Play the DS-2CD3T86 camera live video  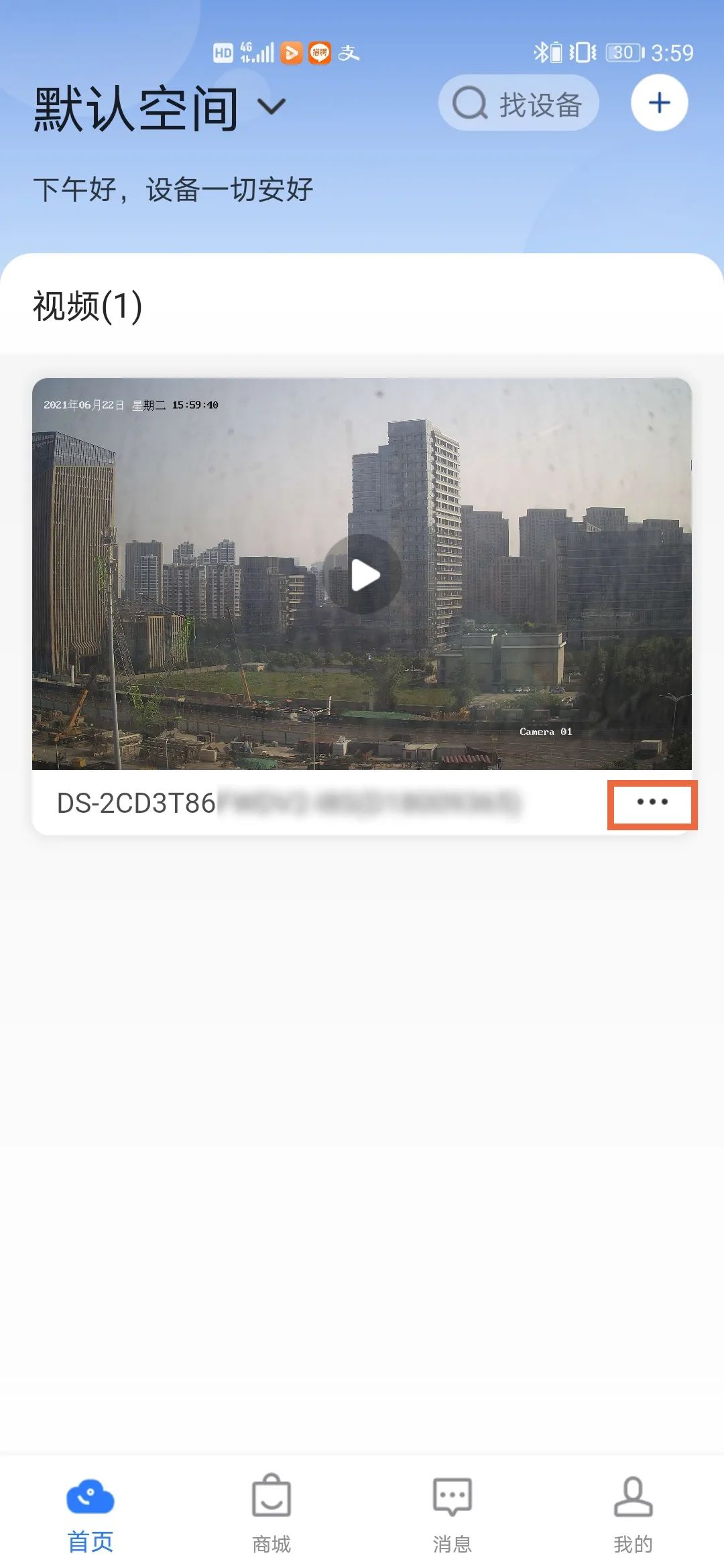pyautogui.click(x=364, y=574)
